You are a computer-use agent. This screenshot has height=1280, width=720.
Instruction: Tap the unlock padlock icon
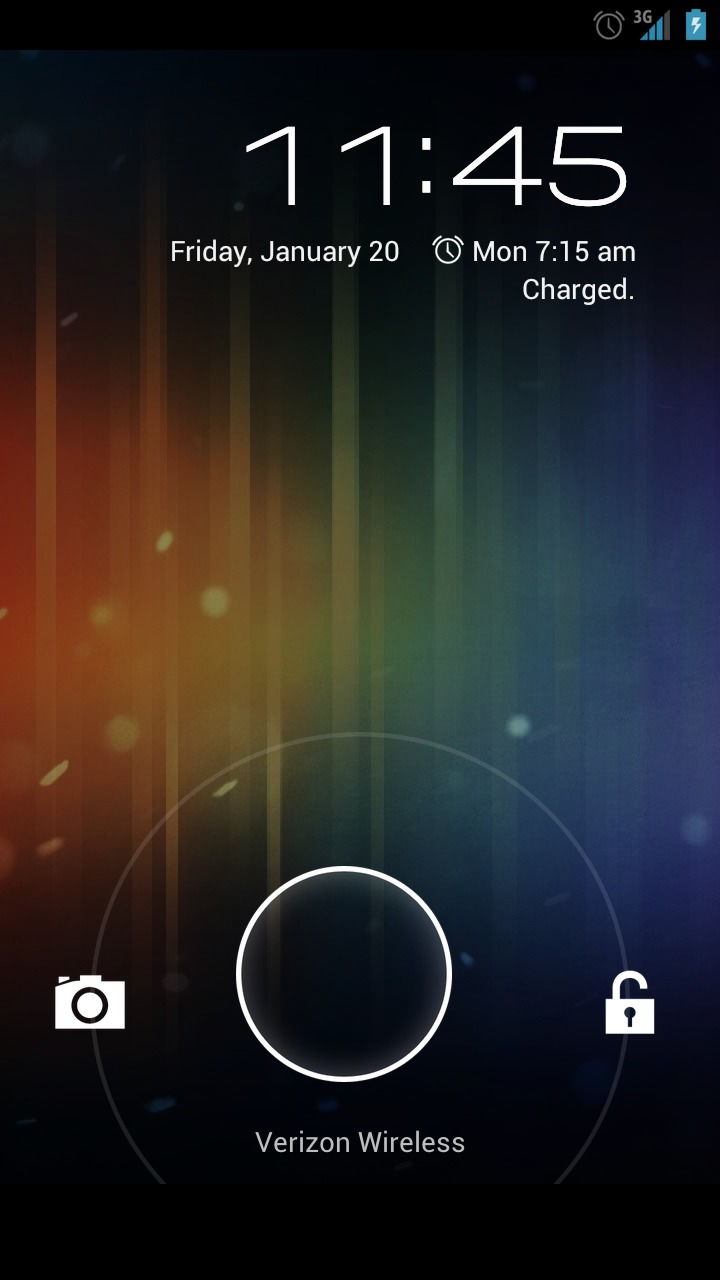pyautogui.click(x=629, y=1003)
